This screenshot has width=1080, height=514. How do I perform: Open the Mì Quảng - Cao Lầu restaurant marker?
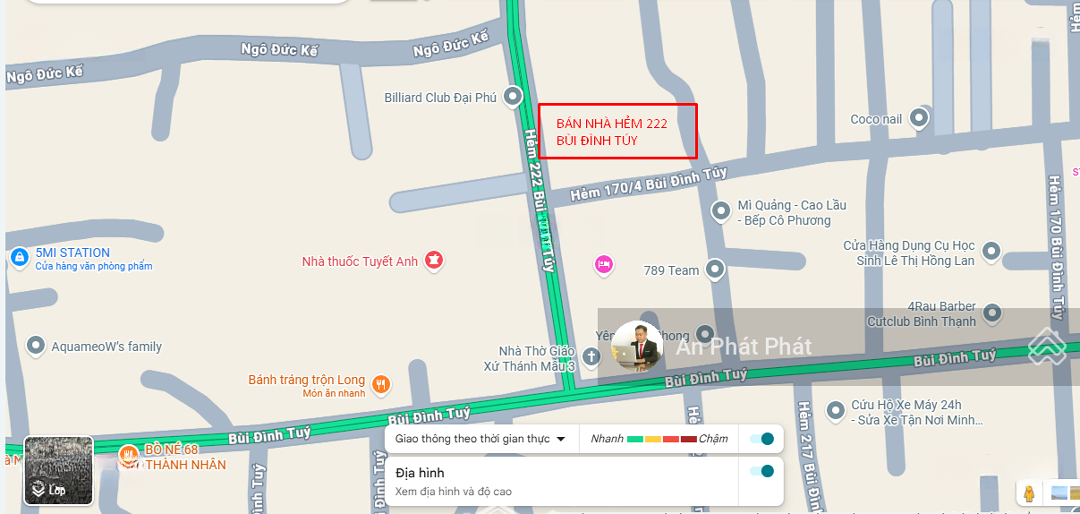[x=720, y=210]
